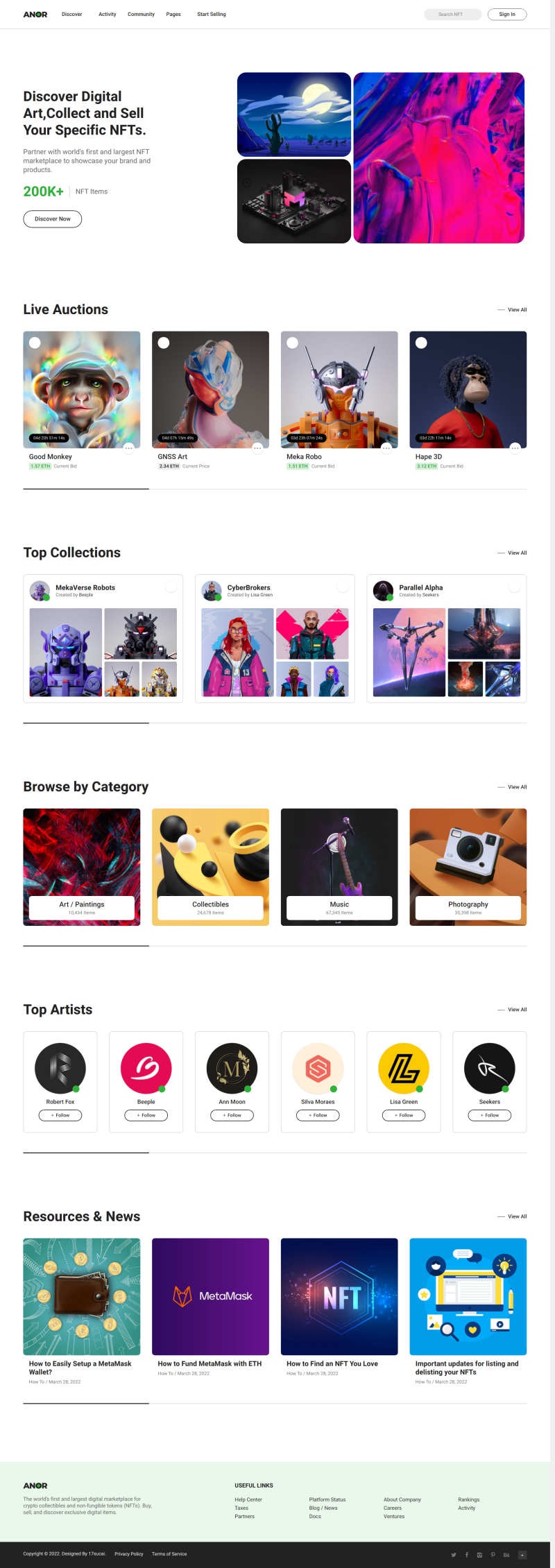Go to Start Selling page
This screenshot has width=555, height=1568.
point(212,14)
